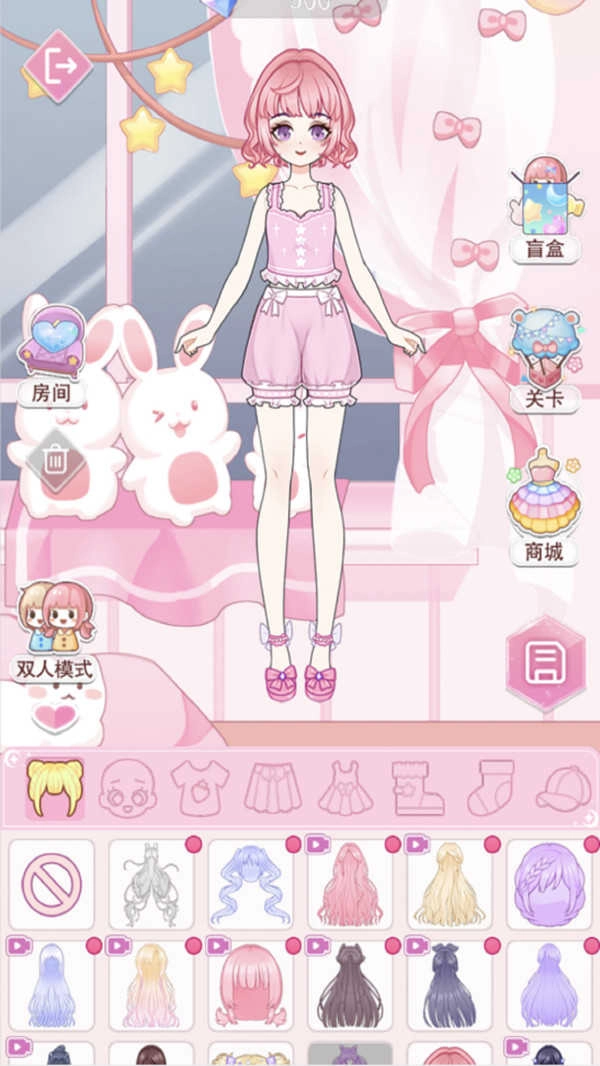Screen dimensions: 600x1066
Task: Save the outfit with the disk button
Action: click(545, 661)
